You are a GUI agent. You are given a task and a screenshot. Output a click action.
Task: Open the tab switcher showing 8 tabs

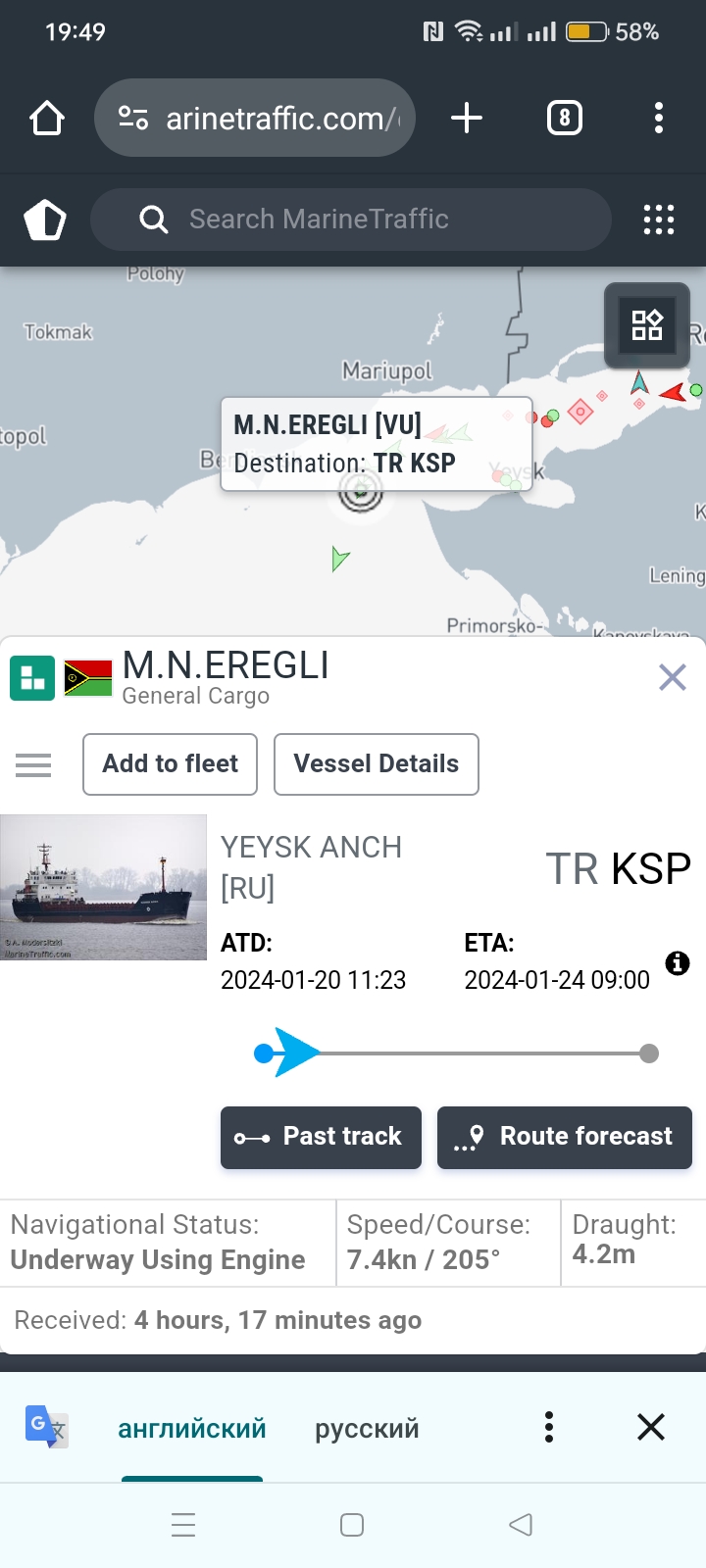(564, 119)
